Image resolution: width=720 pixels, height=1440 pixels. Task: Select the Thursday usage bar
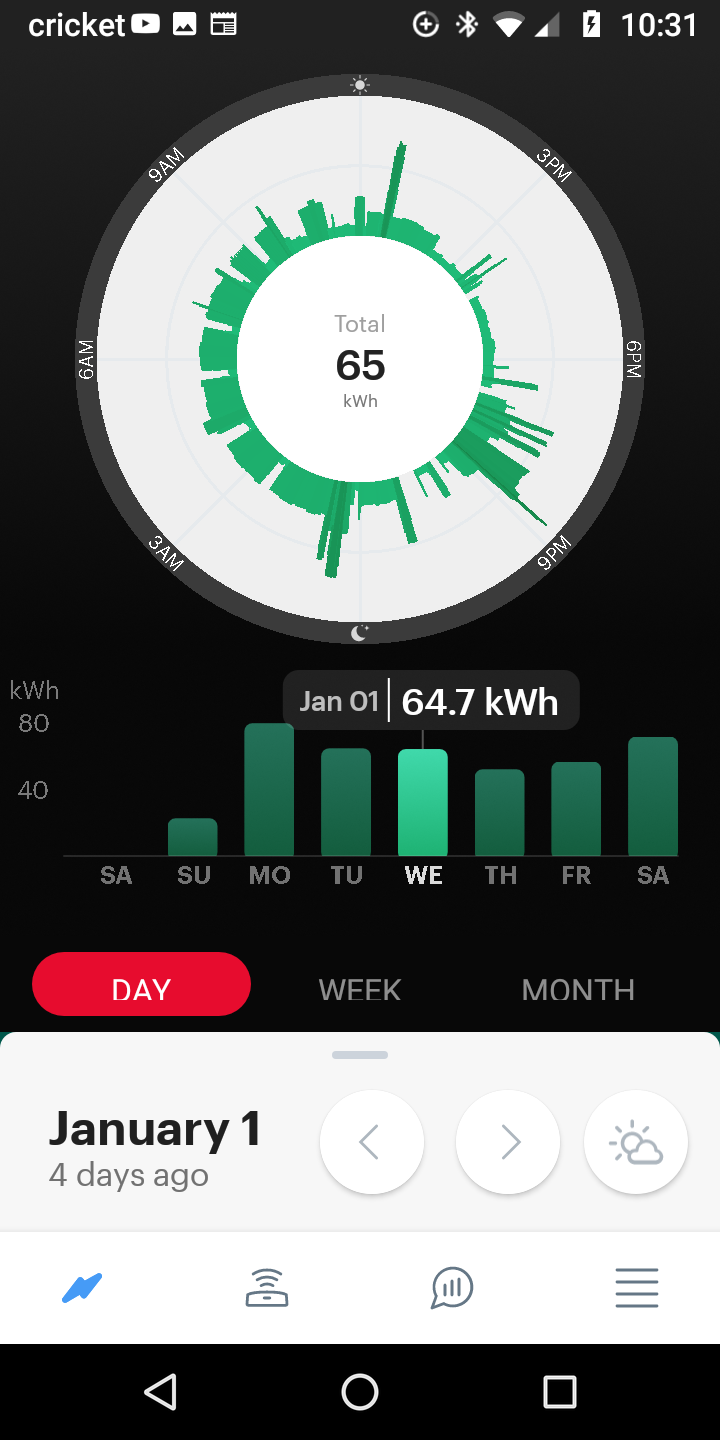pyautogui.click(x=500, y=812)
